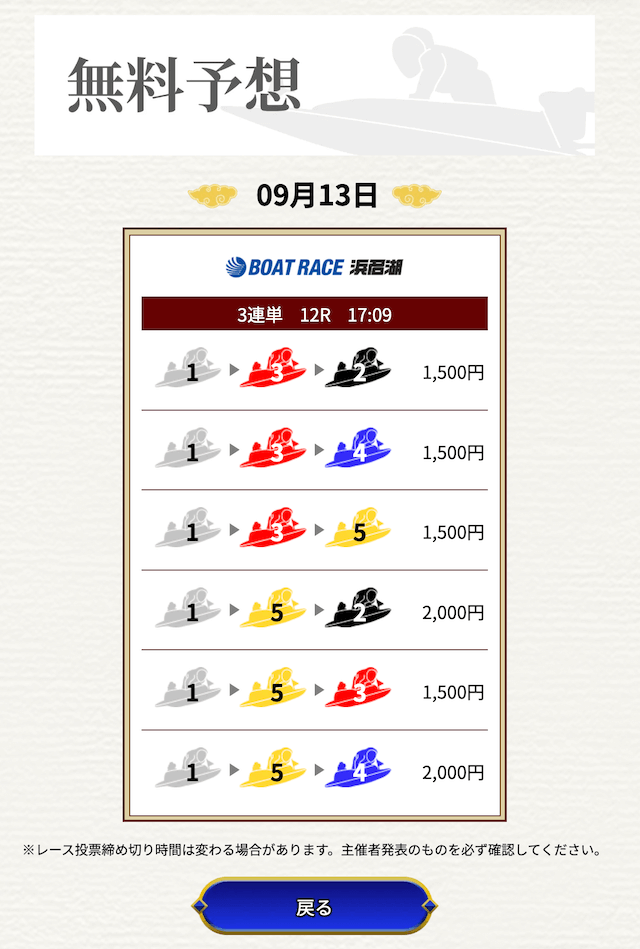Tap the 戻る back button
Screen dimensions: 640x949
click(314, 907)
